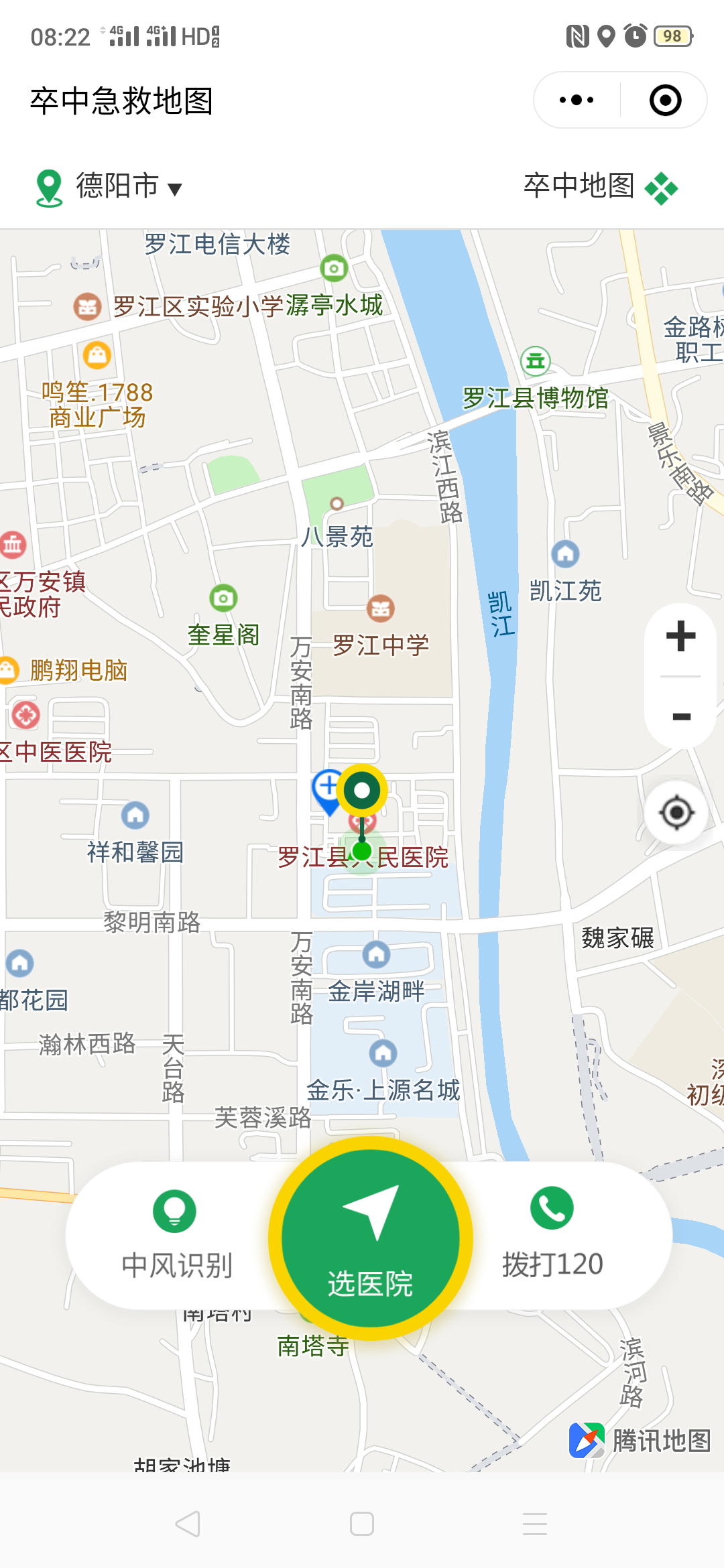
Task: Close the mini program via circle icon
Action: click(665, 101)
